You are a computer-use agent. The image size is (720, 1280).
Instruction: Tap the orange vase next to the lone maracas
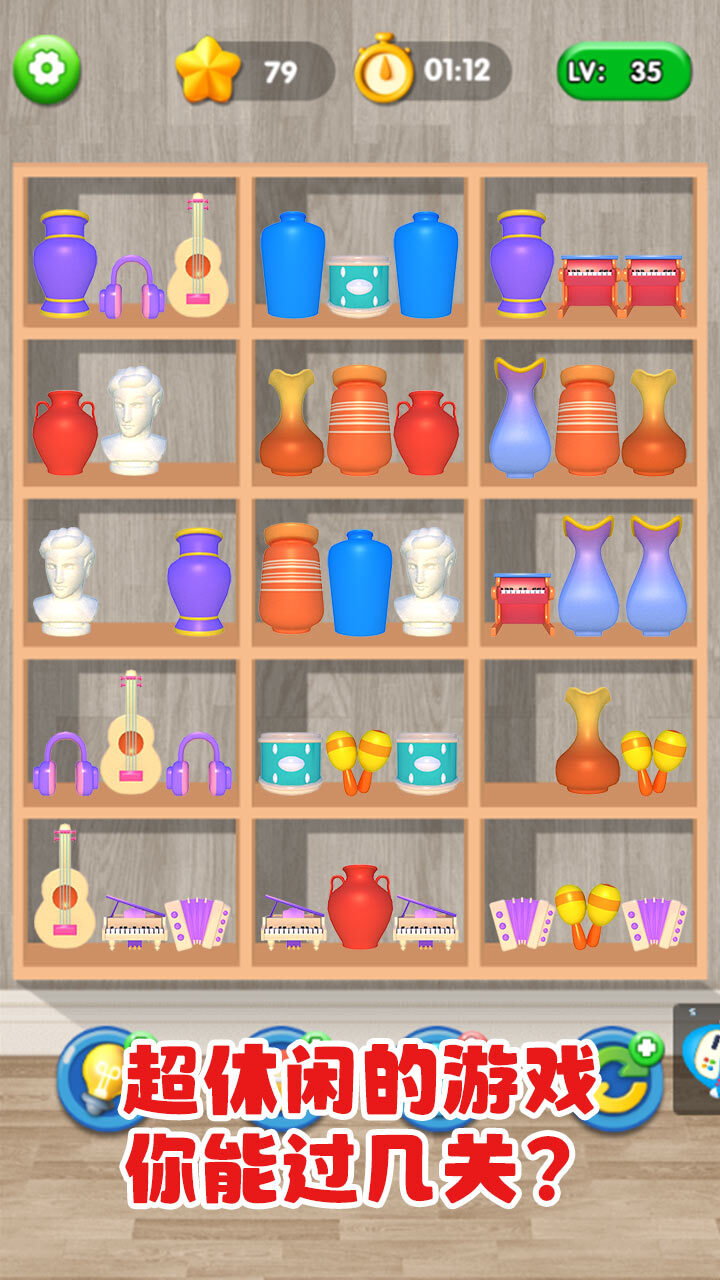pyautogui.click(x=588, y=739)
